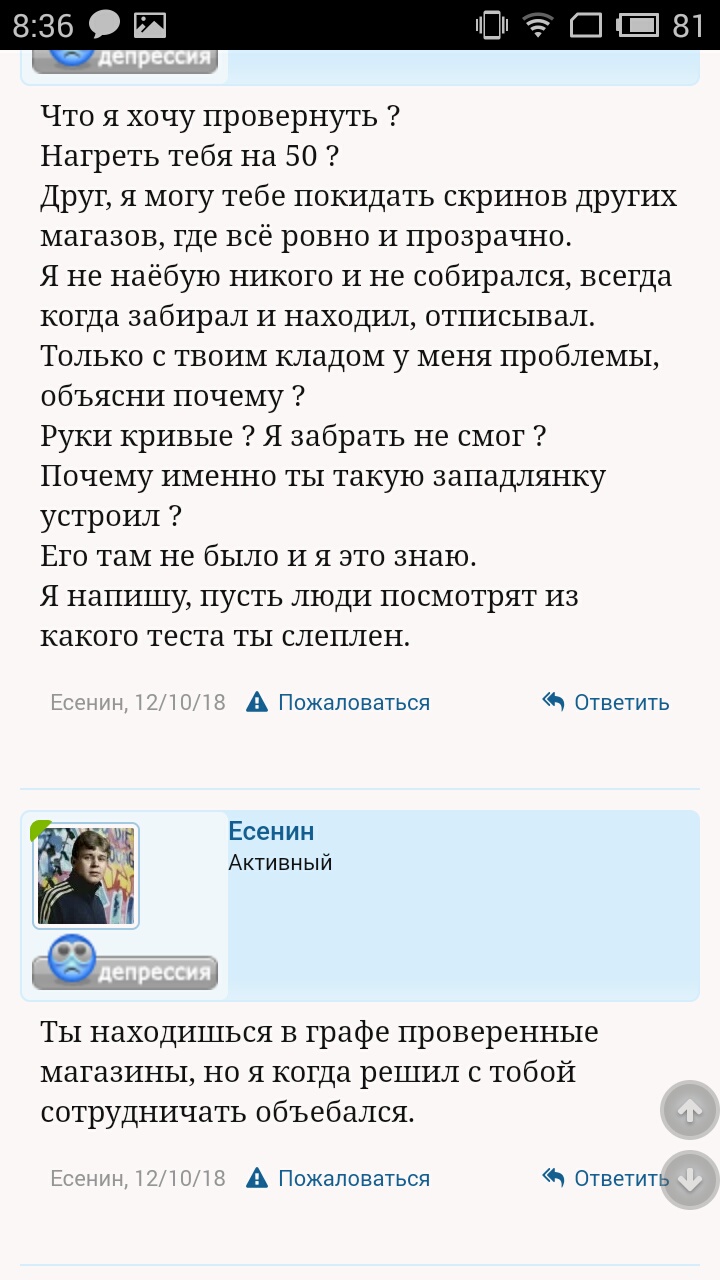
Task: Jump to page top with up arrow
Action: click(690, 1110)
